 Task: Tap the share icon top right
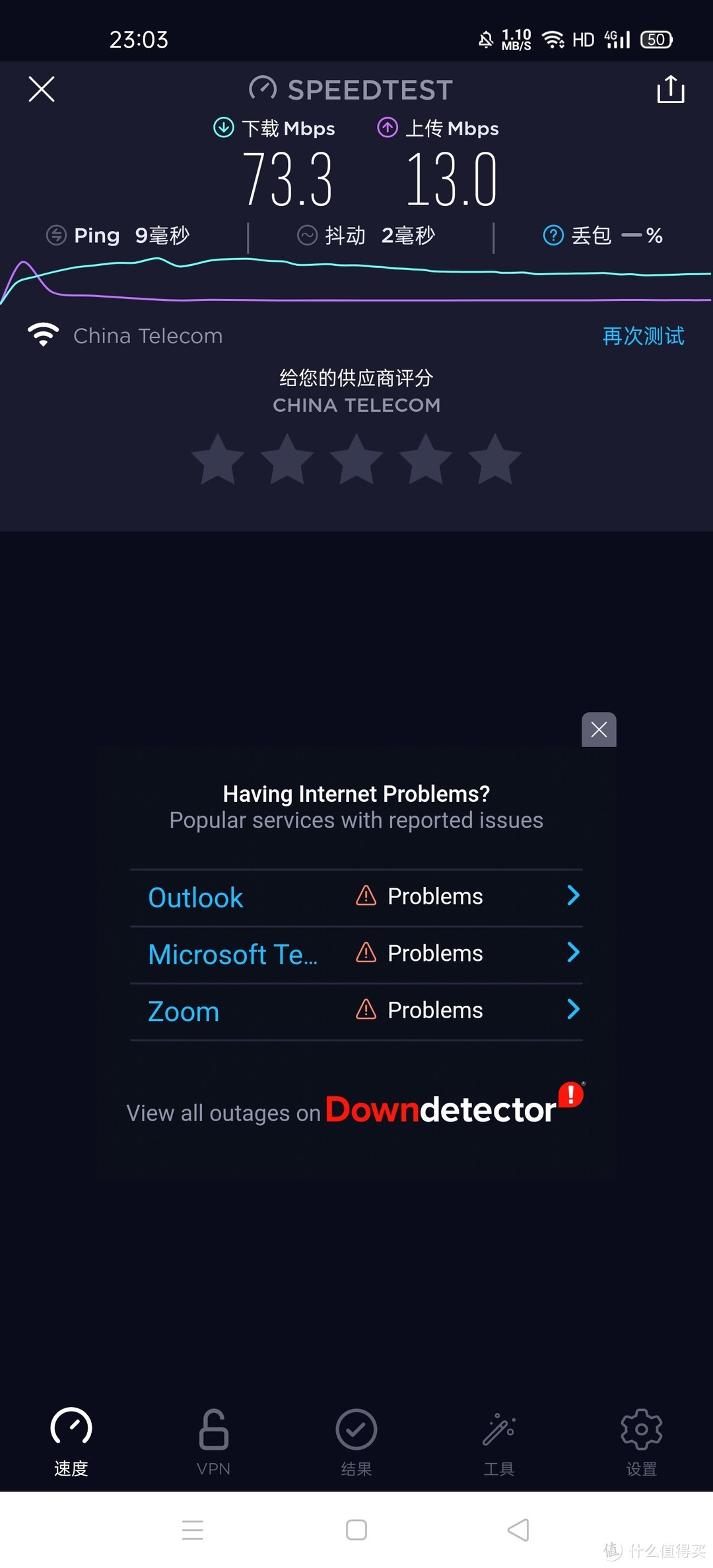tap(671, 90)
